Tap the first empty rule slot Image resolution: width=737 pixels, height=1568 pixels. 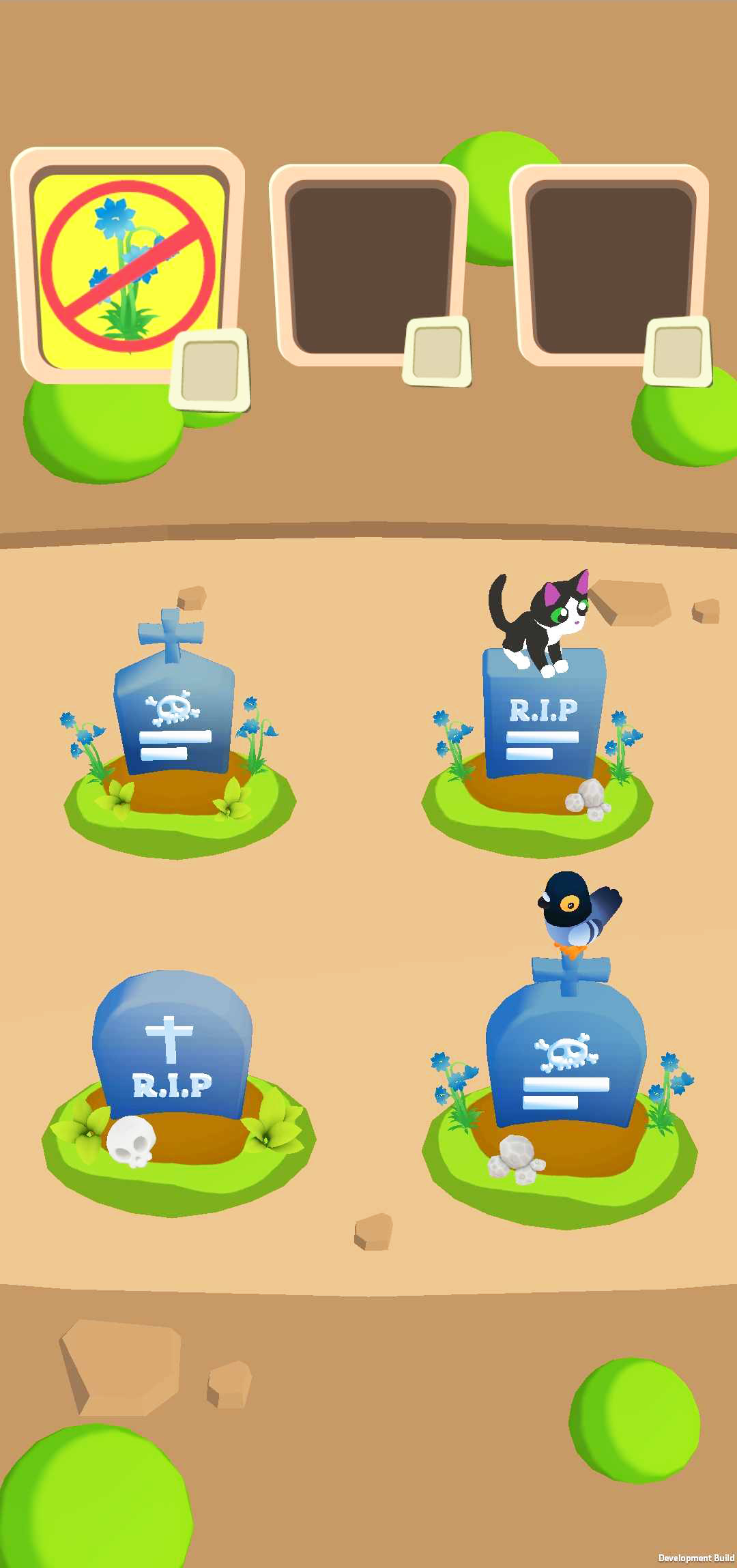tap(369, 266)
